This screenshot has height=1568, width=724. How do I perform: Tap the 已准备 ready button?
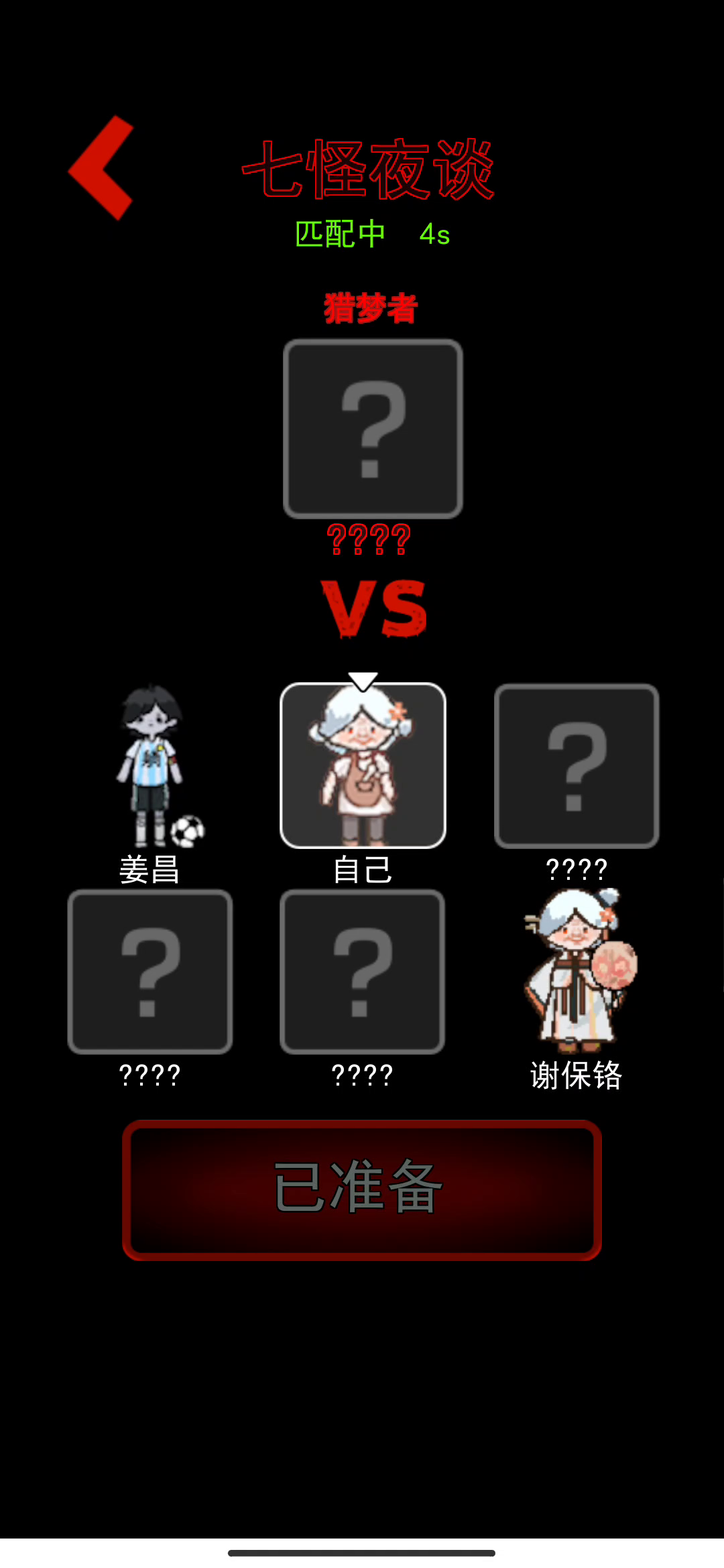[x=362, y=1190]
